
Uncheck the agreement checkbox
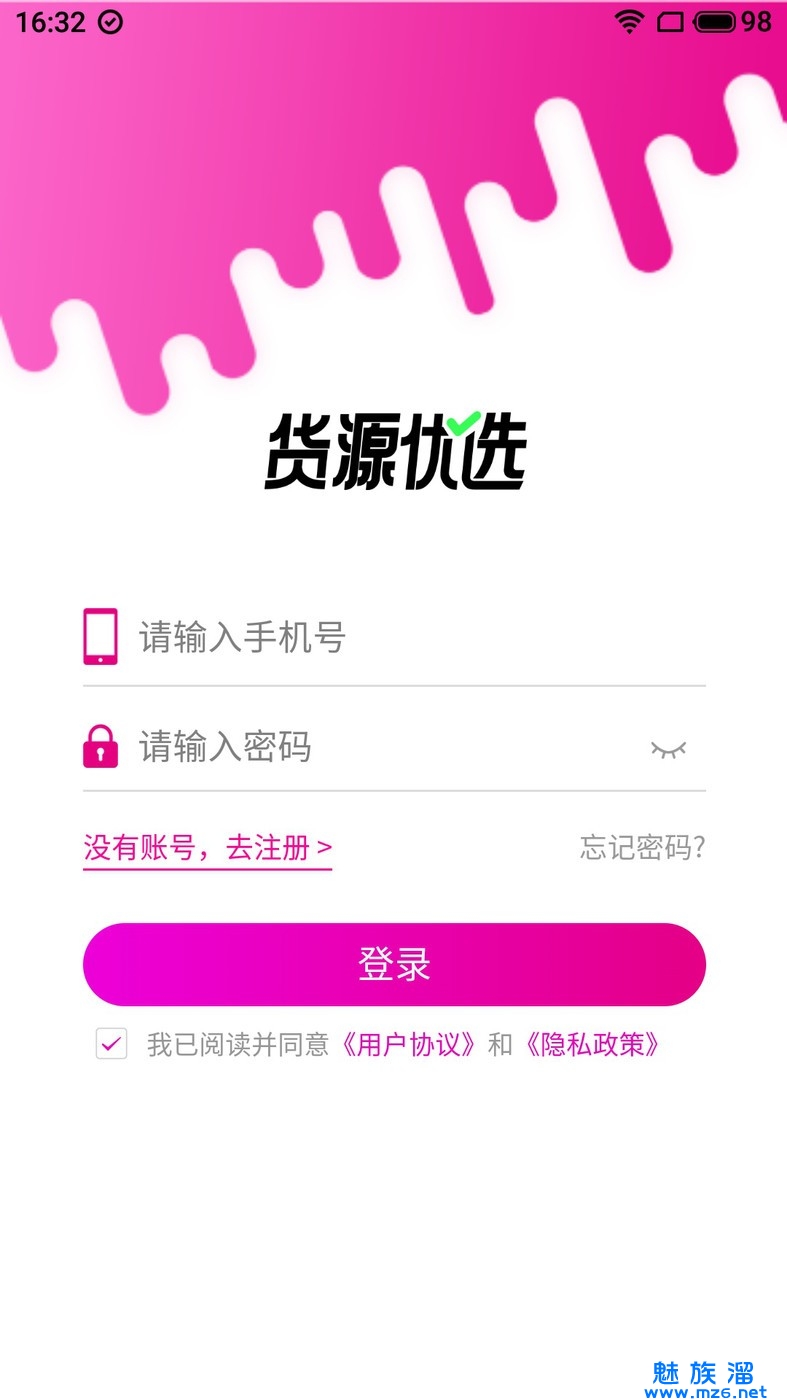(x=111, y=1045)
